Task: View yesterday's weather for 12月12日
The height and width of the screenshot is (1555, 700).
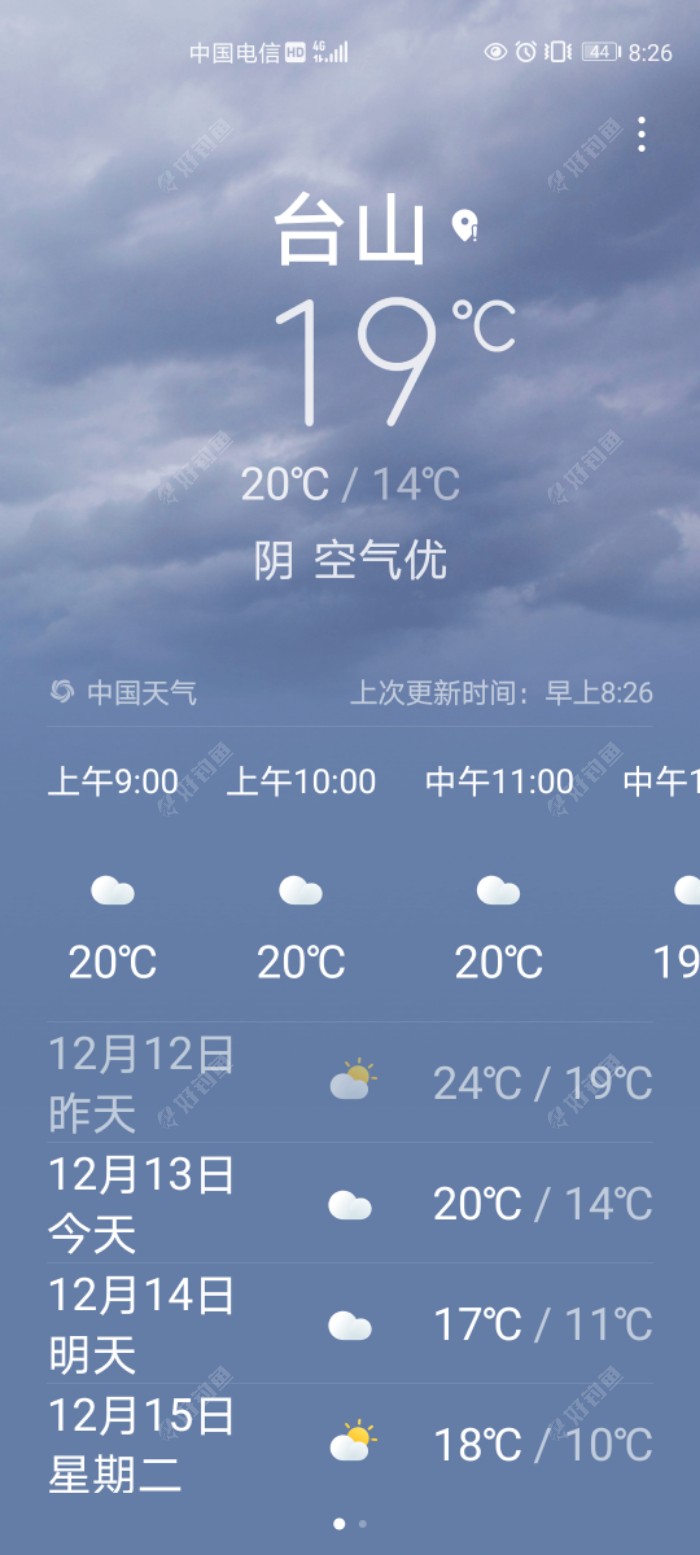Action: 350,1083
